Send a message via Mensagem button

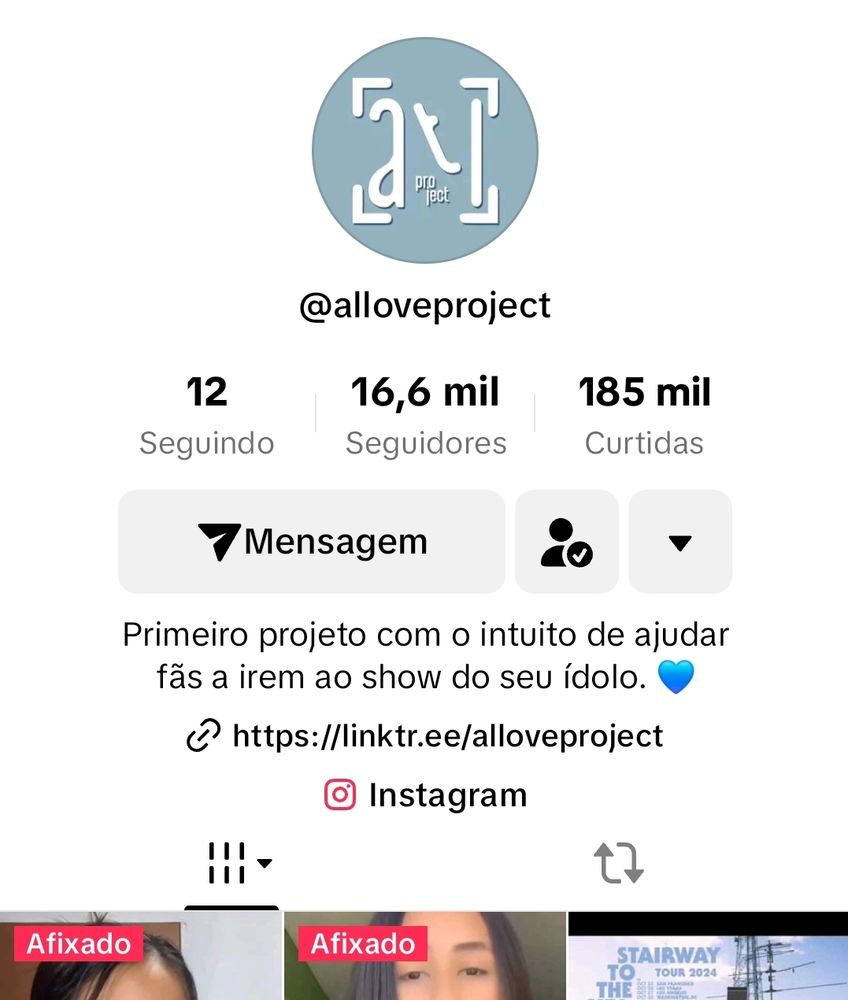tap(311, 542)
